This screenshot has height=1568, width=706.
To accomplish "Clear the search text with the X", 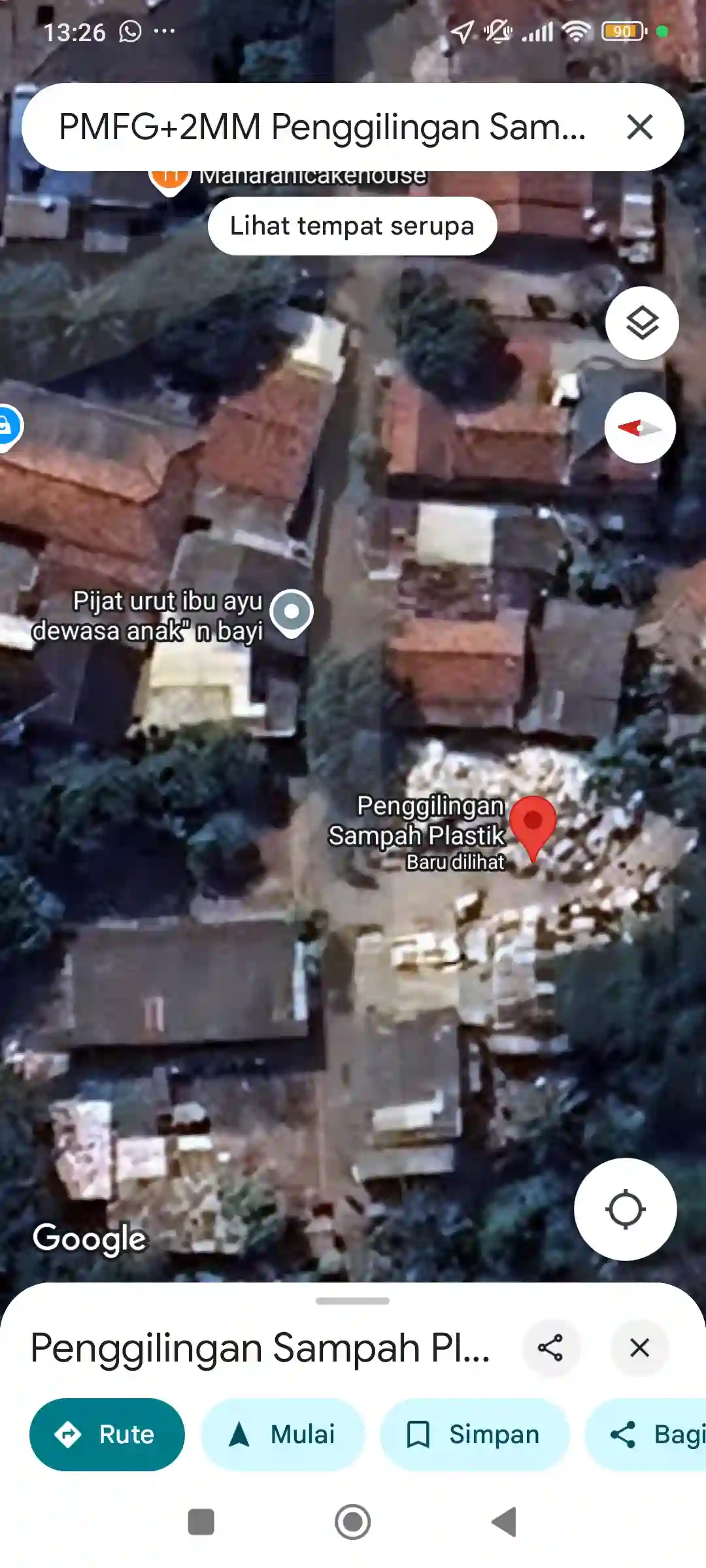I will 639,127.
